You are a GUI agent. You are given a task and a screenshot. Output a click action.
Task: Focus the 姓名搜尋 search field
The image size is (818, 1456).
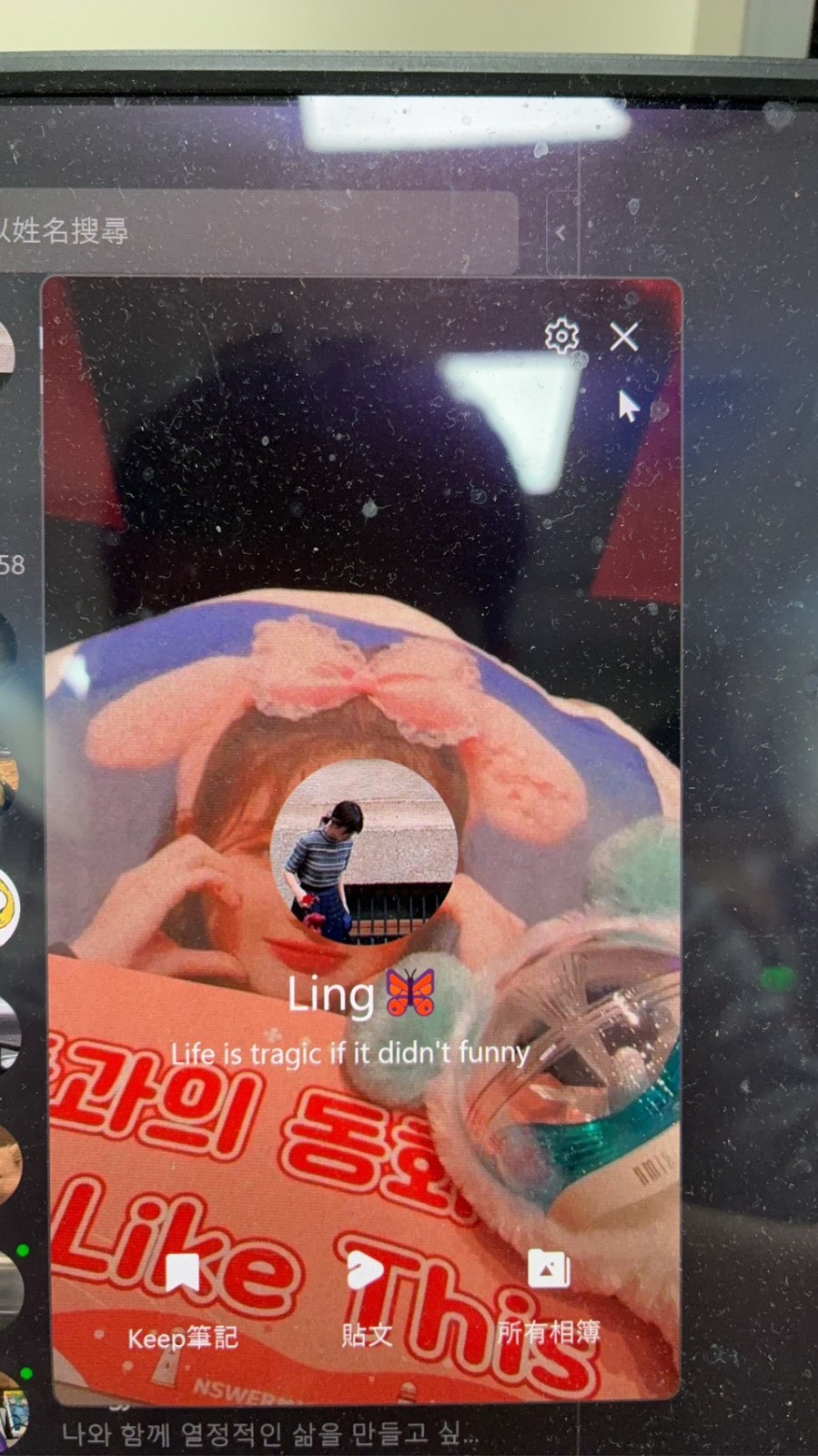click(x=255, y=231)
